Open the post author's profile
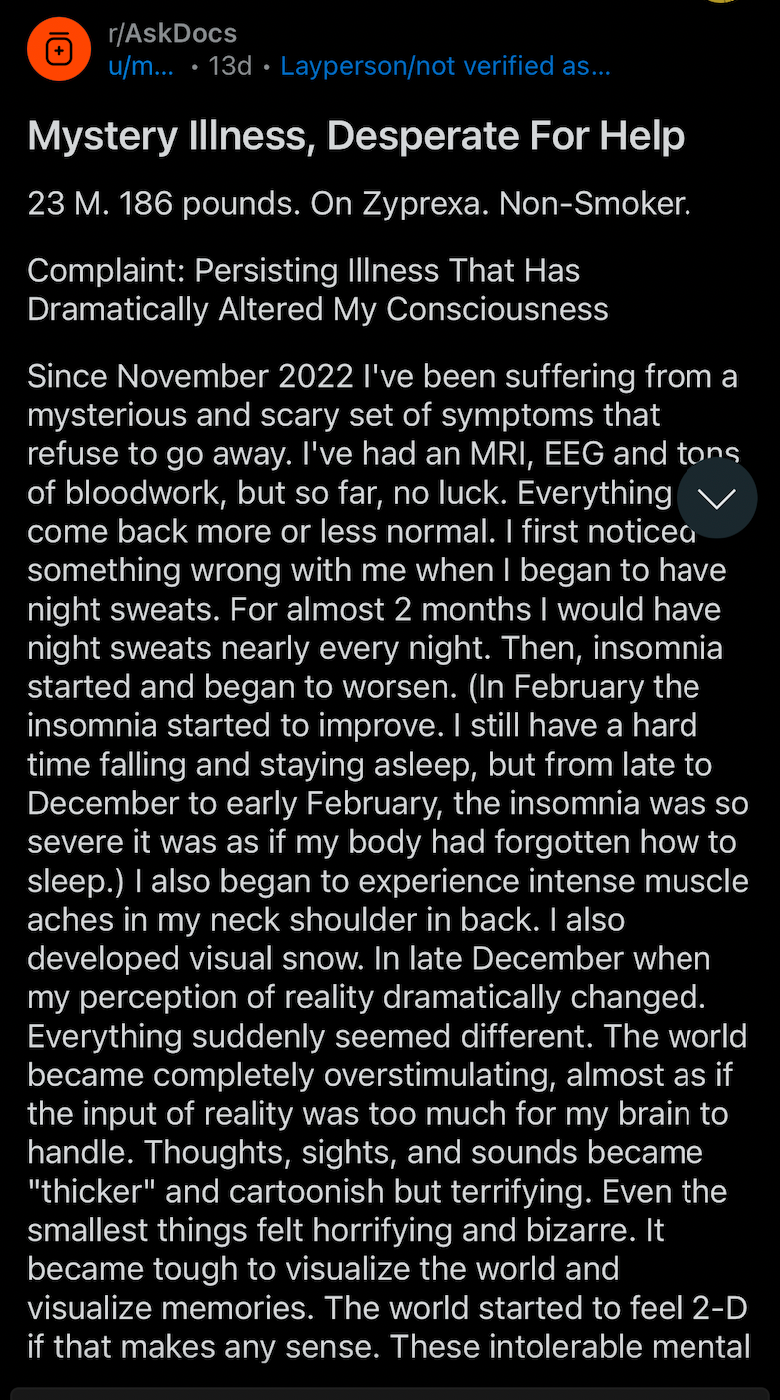 point(141,67)
